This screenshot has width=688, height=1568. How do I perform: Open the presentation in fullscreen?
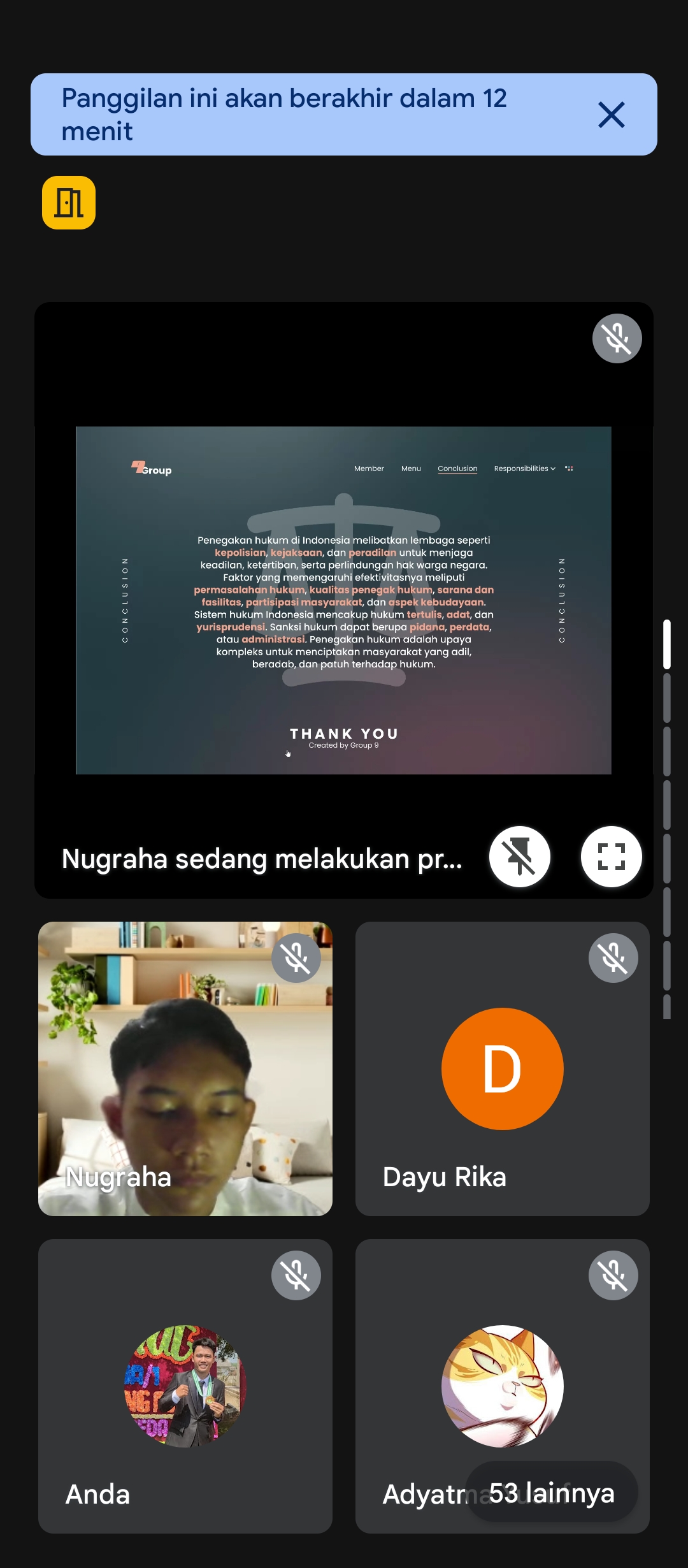pyautogui.click(x=611, y=856)
